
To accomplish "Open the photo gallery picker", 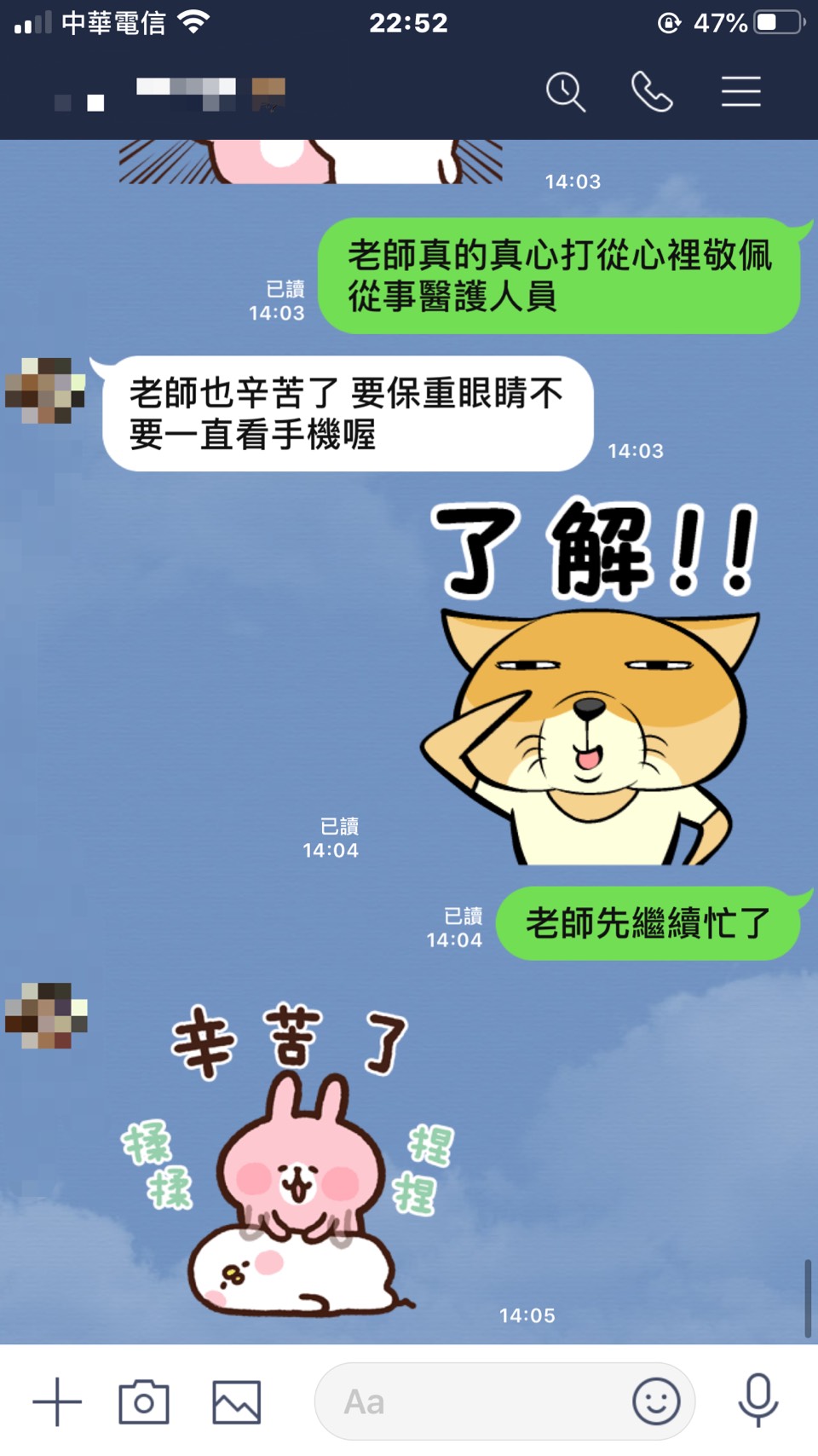I will coord(236,1401).
